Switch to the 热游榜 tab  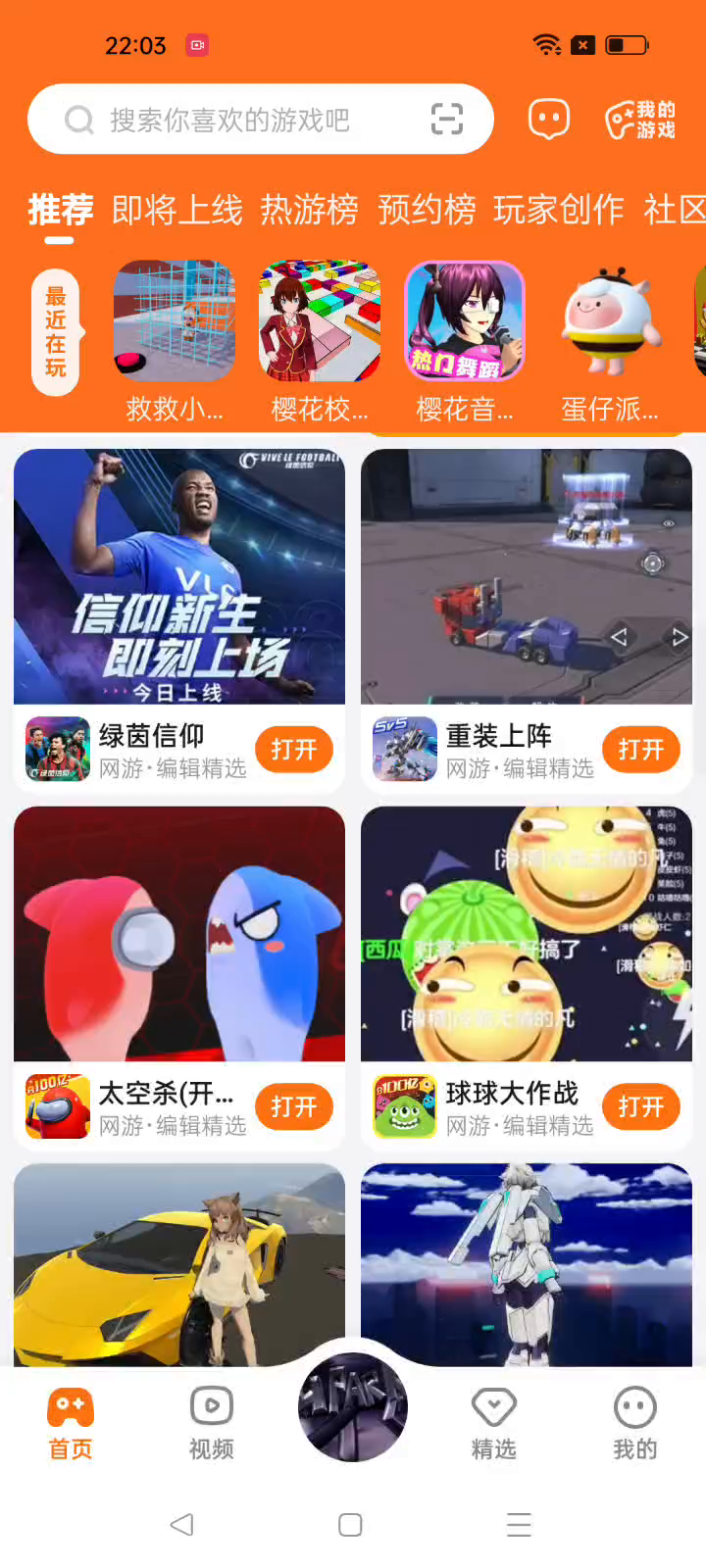point(309,209)
